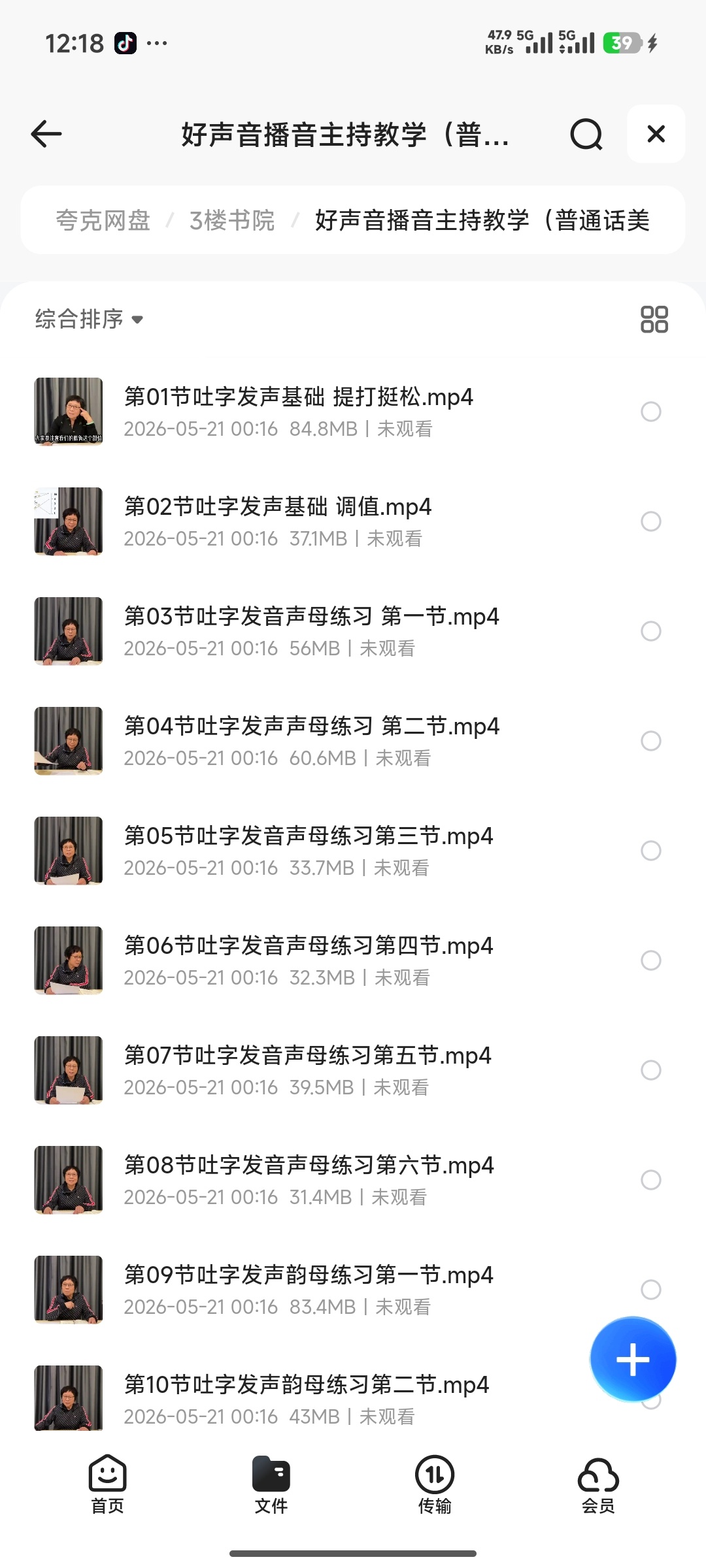This screenshot has height=1568, width=706.
Task: Go back with the arrow icon
Action: click(x=46, y=134)
